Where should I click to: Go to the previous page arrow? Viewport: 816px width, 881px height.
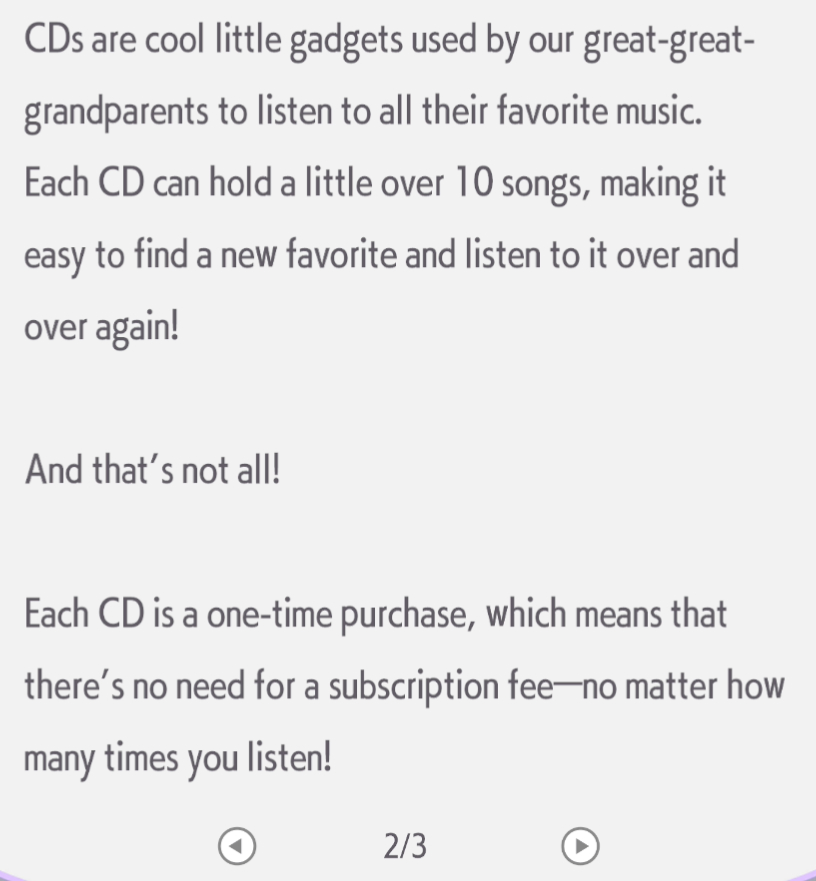tap(237, 846)
